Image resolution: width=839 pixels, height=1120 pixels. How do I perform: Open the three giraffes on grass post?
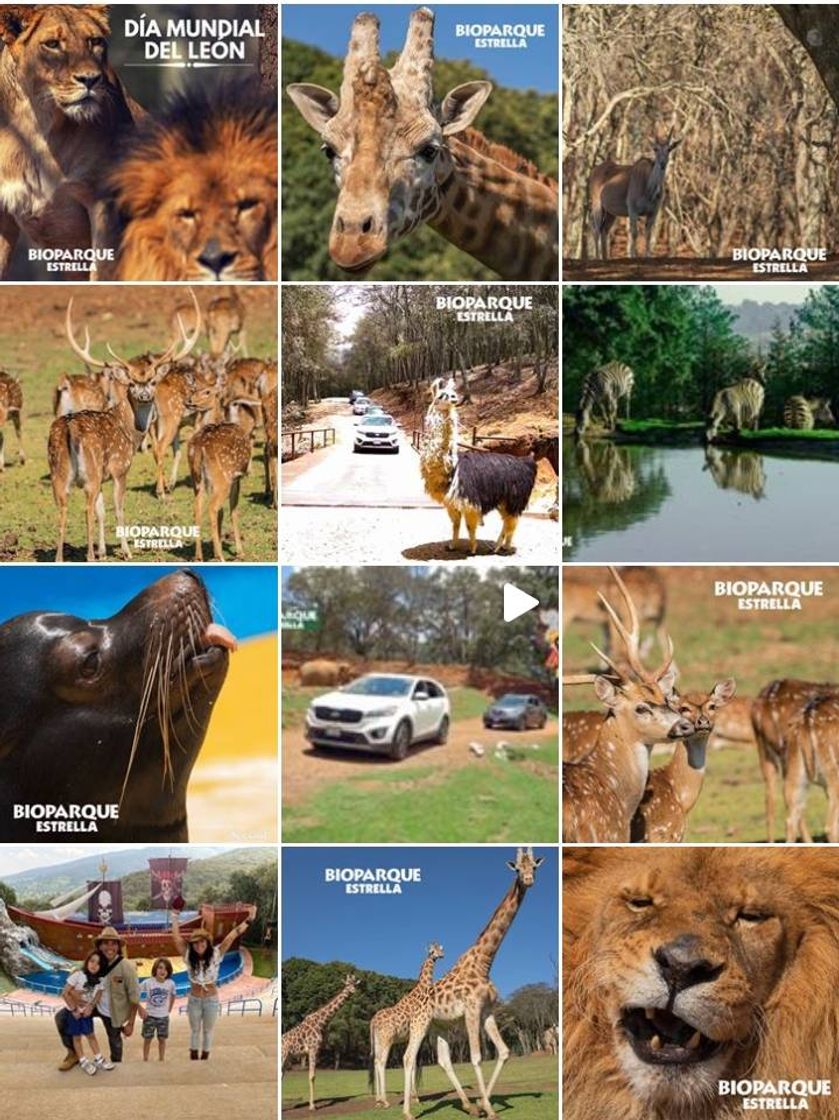[x=420, y=983]
